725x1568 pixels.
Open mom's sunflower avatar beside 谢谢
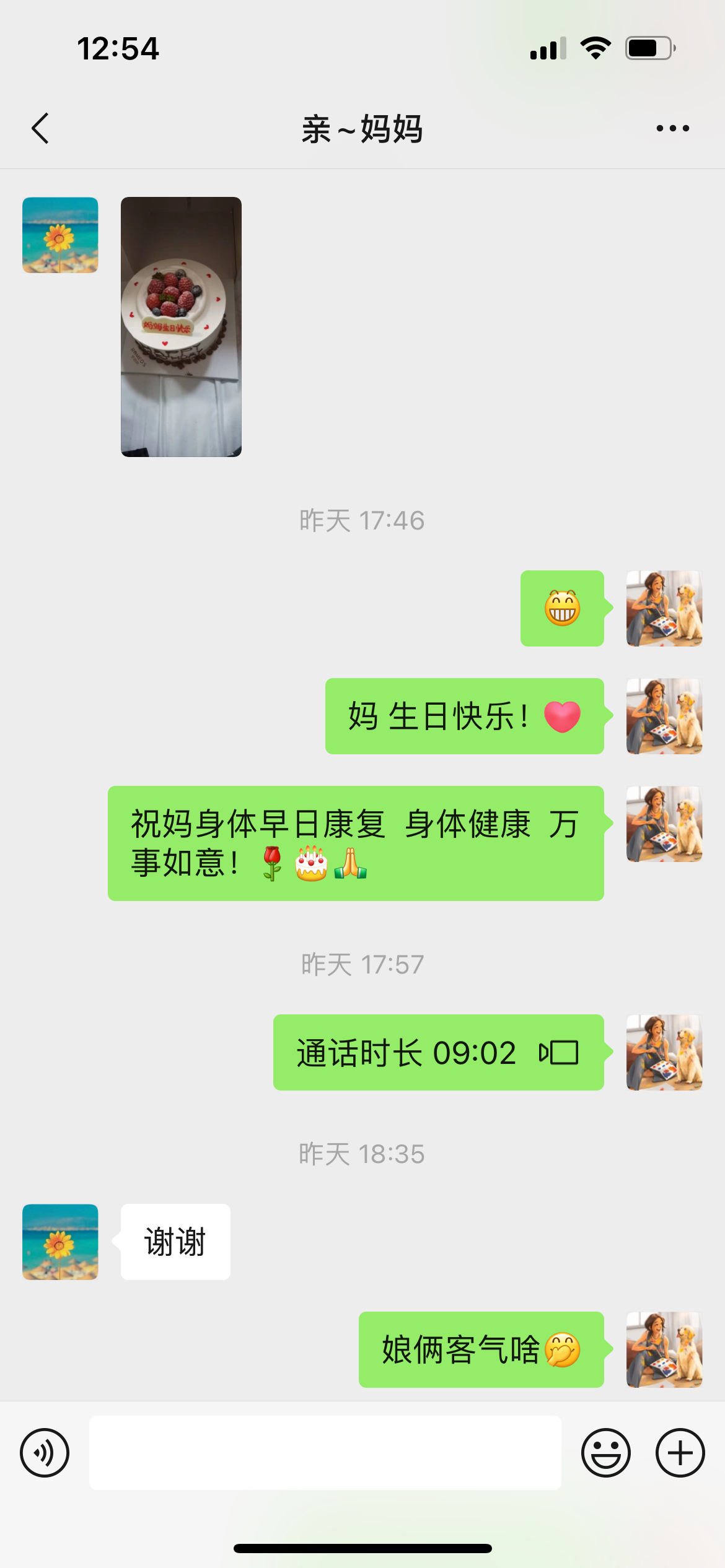60,1242
